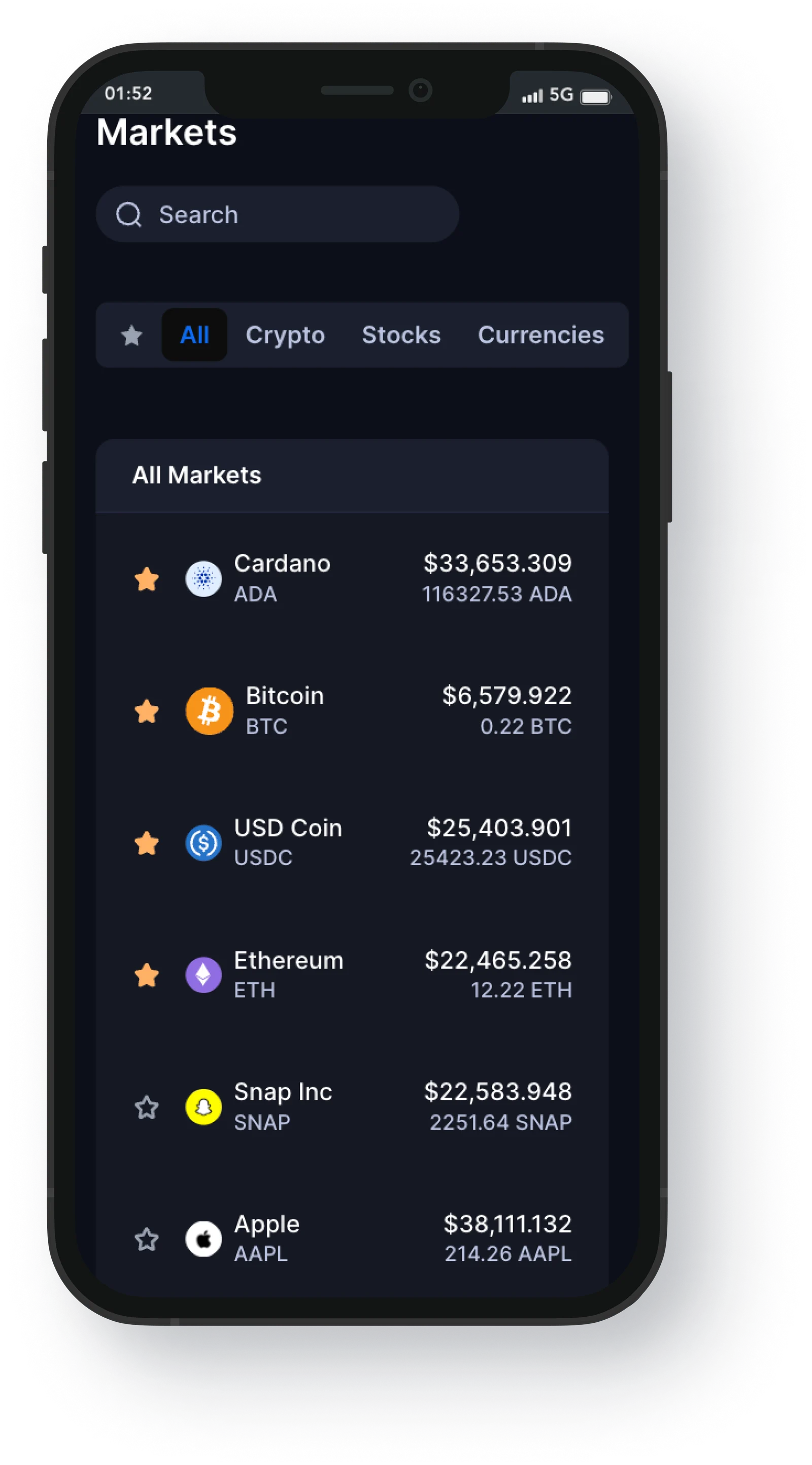Viewport: 812px width, 1465px height.
Task: Unstar USD Coin
Action: coord(147,843)
